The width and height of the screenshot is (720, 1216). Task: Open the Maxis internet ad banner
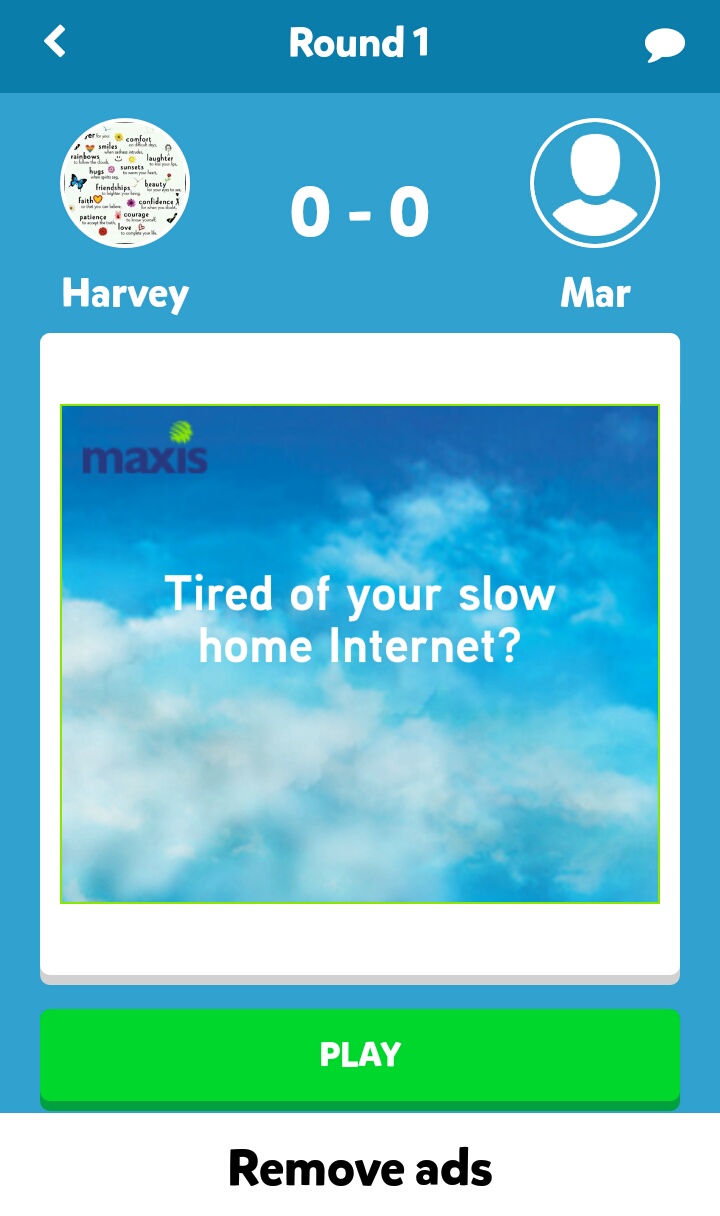360,654
